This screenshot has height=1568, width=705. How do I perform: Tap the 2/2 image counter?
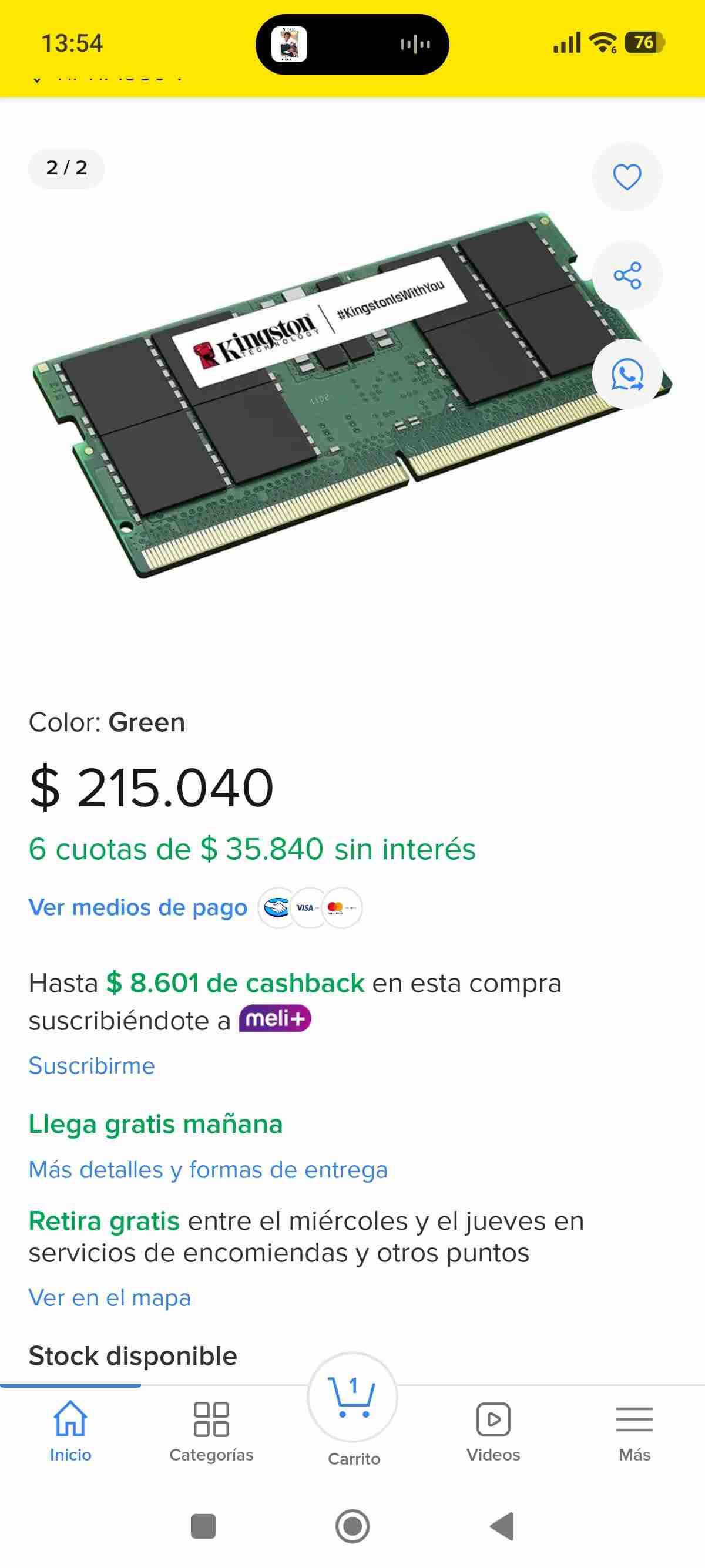coord(66,169)
